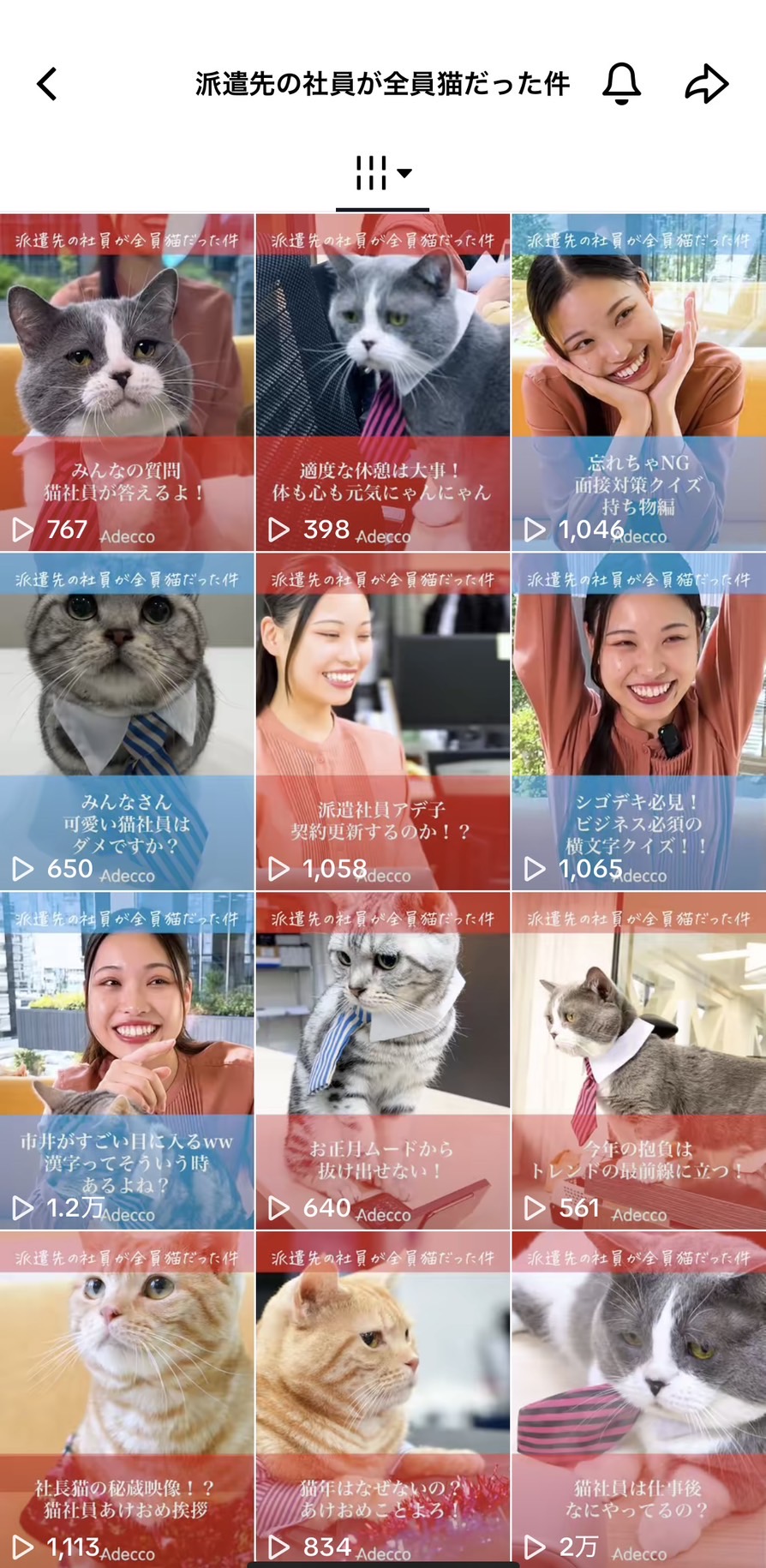Open the 面接対策クイズ video with 1,046 views
The height and width of the screenshot is (1568, 766).
638,381
